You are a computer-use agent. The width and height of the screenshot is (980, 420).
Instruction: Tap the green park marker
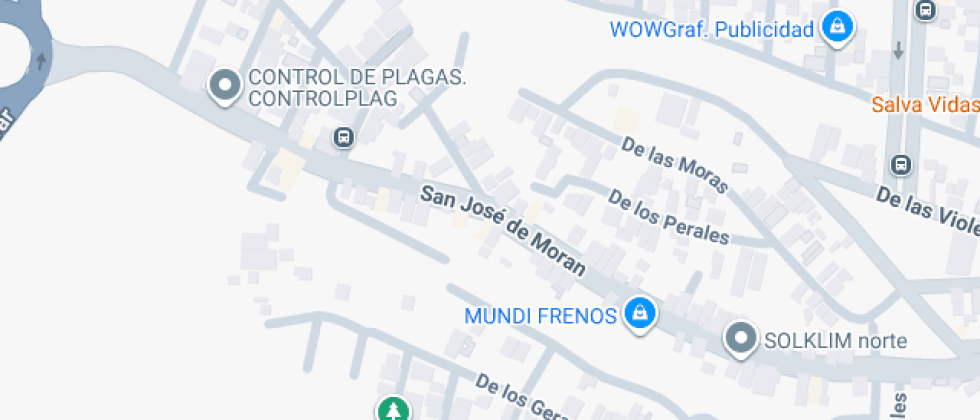click(393, 409)
